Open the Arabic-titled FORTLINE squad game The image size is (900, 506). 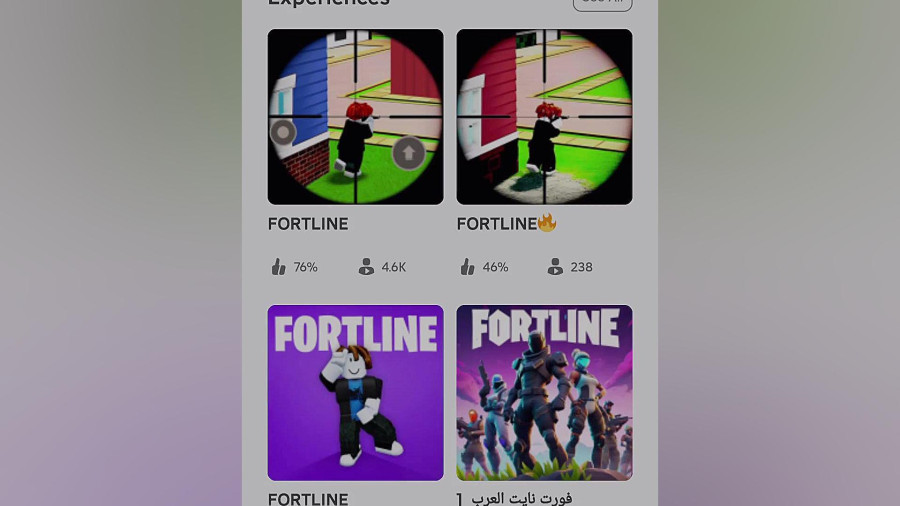point(544,393)
